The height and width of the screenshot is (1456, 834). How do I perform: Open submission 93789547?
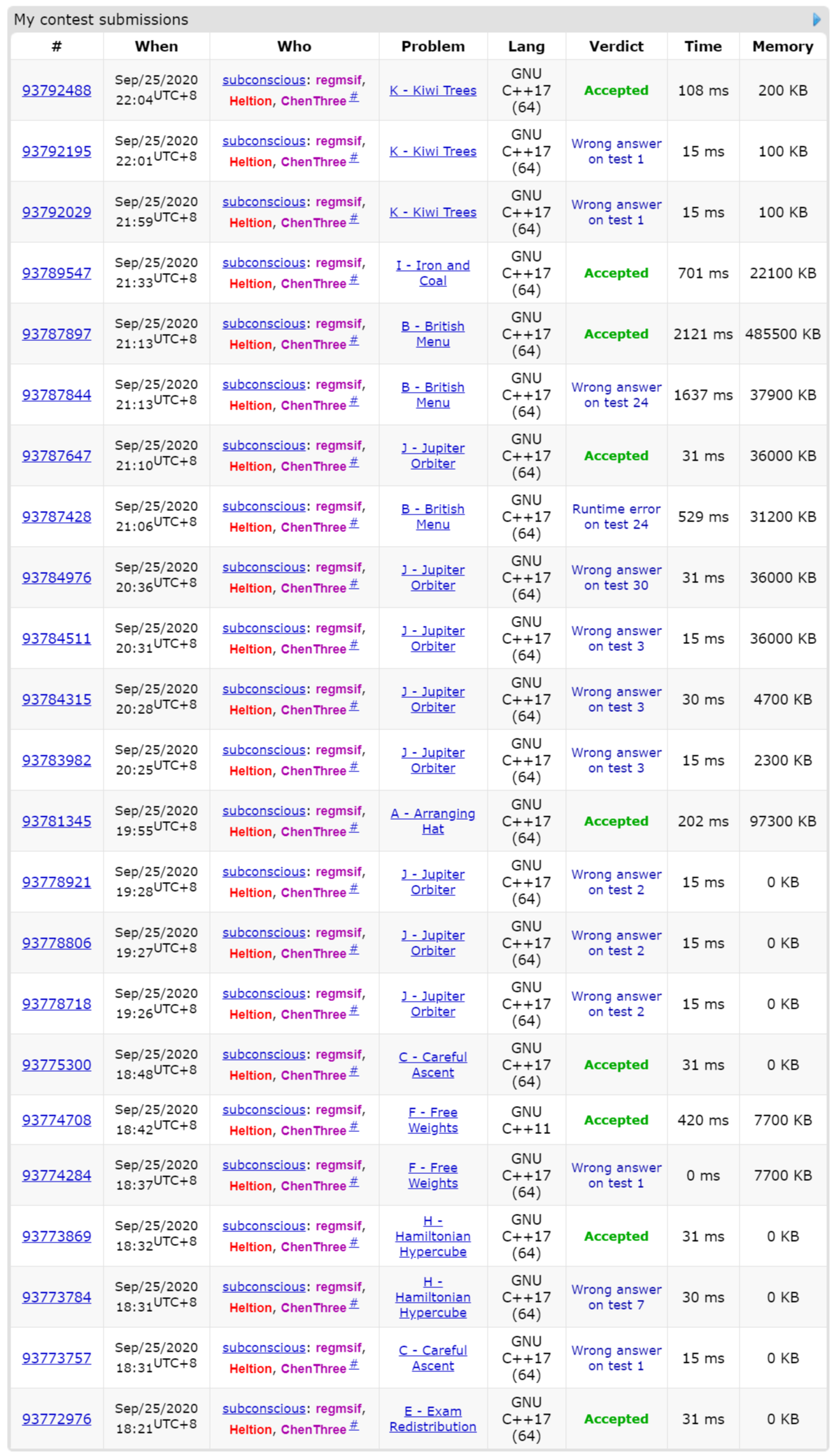tap(57, 273)
